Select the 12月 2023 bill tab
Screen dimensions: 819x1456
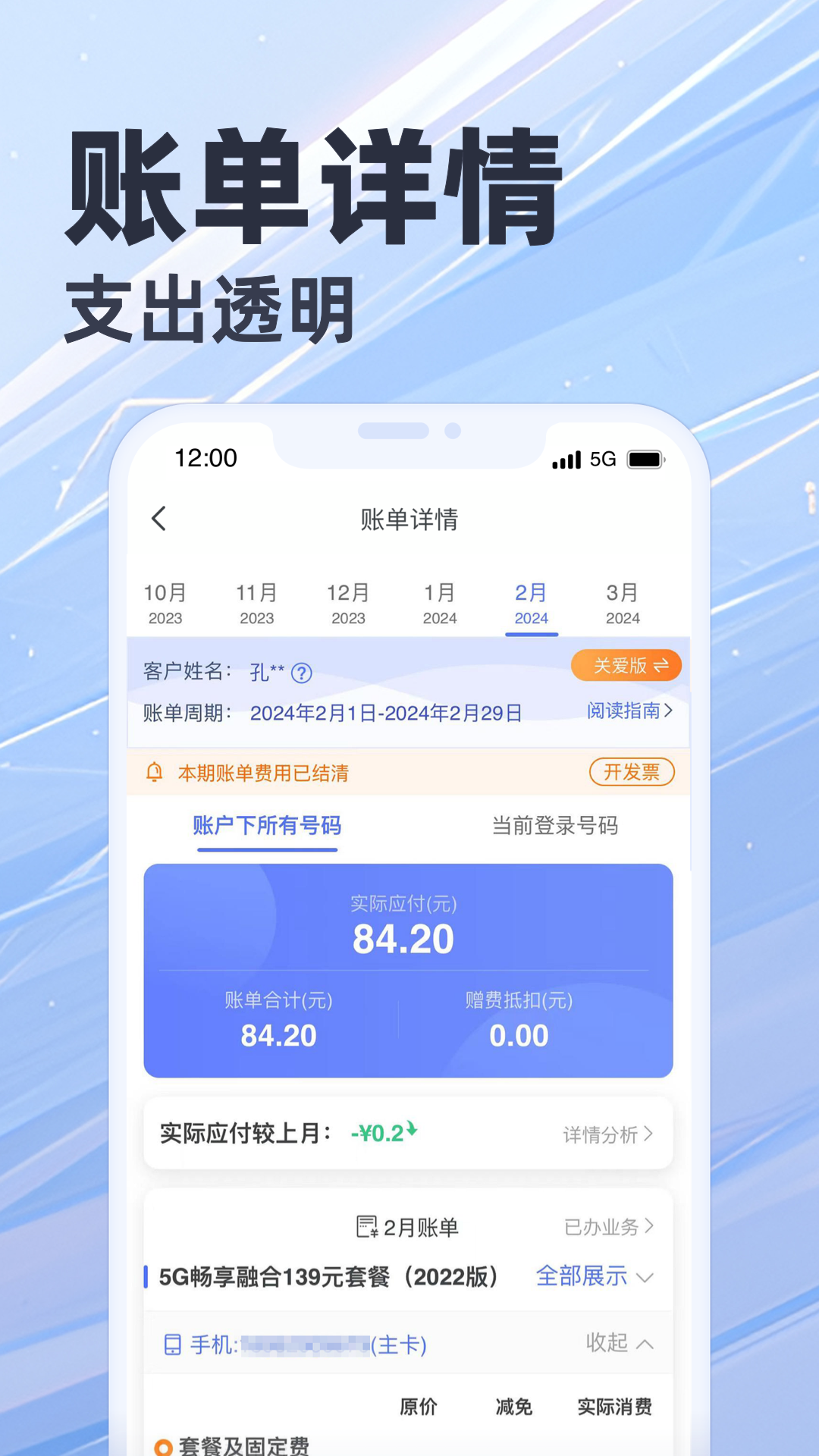[x=348, y=603]
